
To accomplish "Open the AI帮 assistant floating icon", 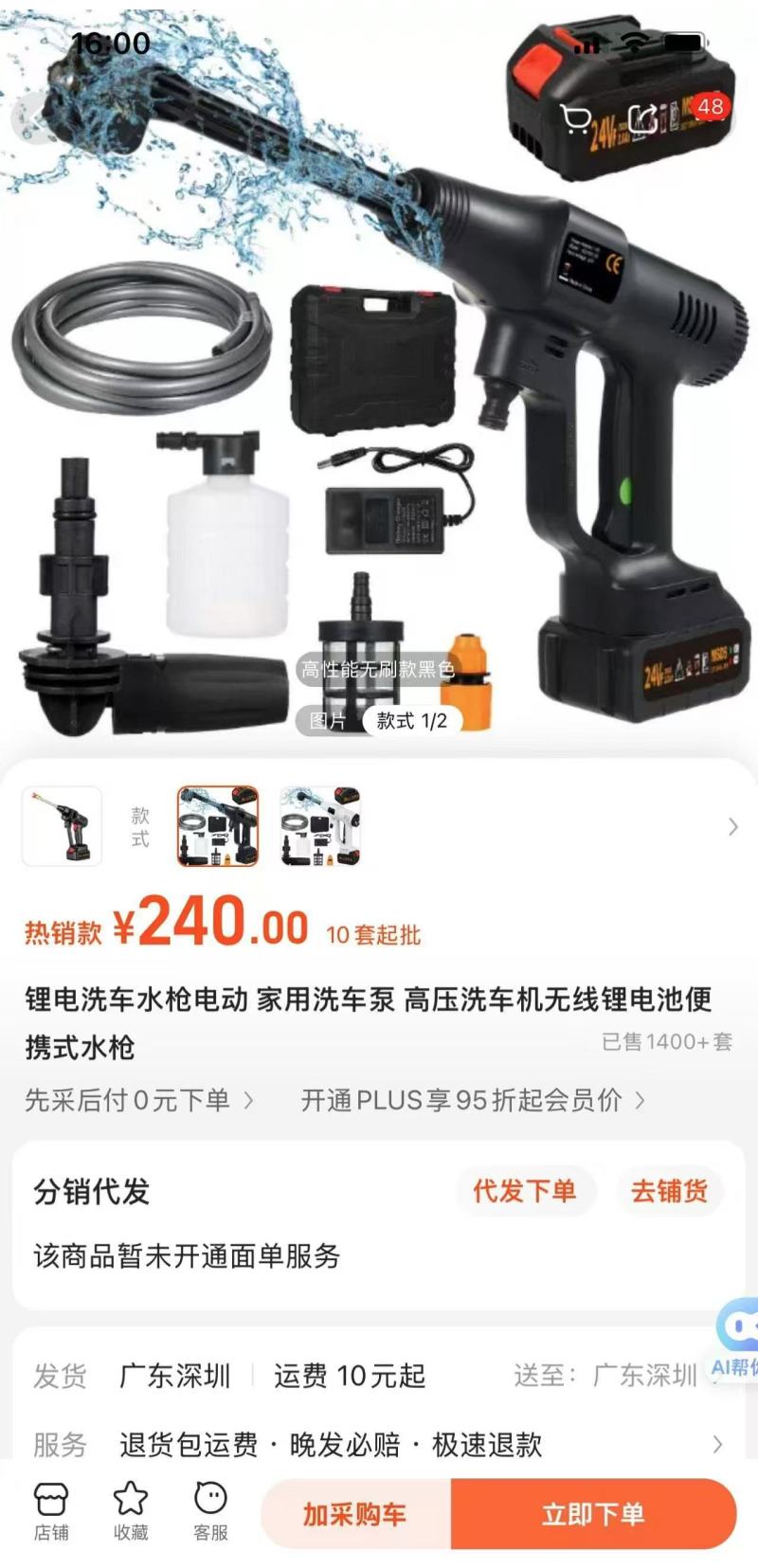I will (736, 1339).
